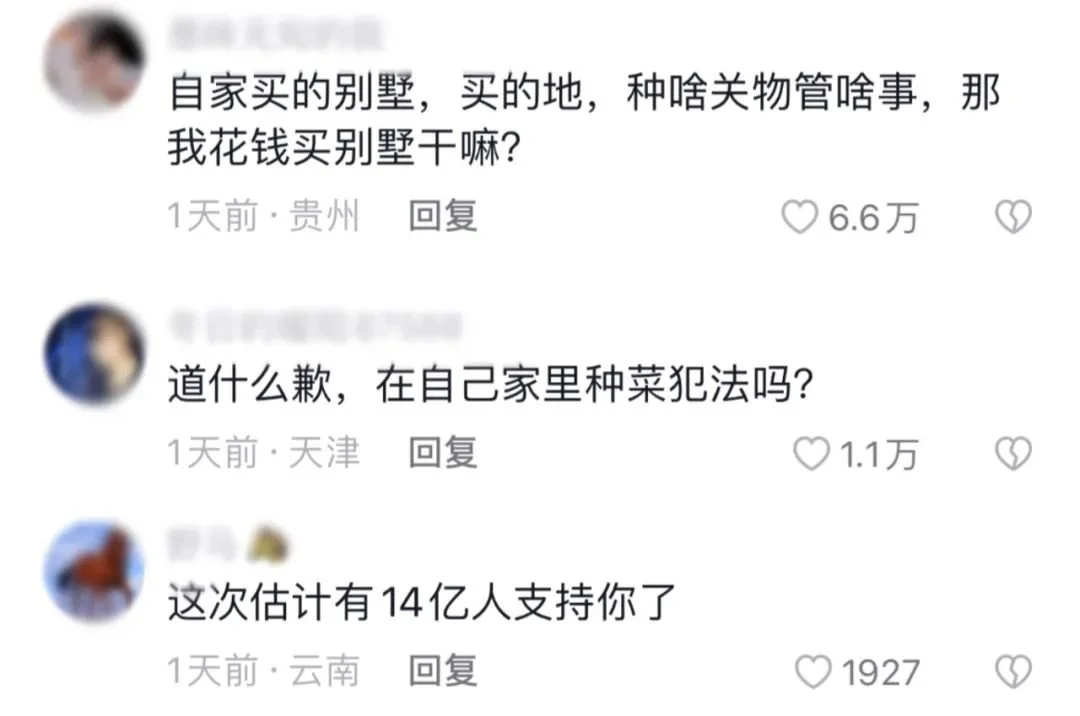Reply to the comment from 云南

click(443, 671)
